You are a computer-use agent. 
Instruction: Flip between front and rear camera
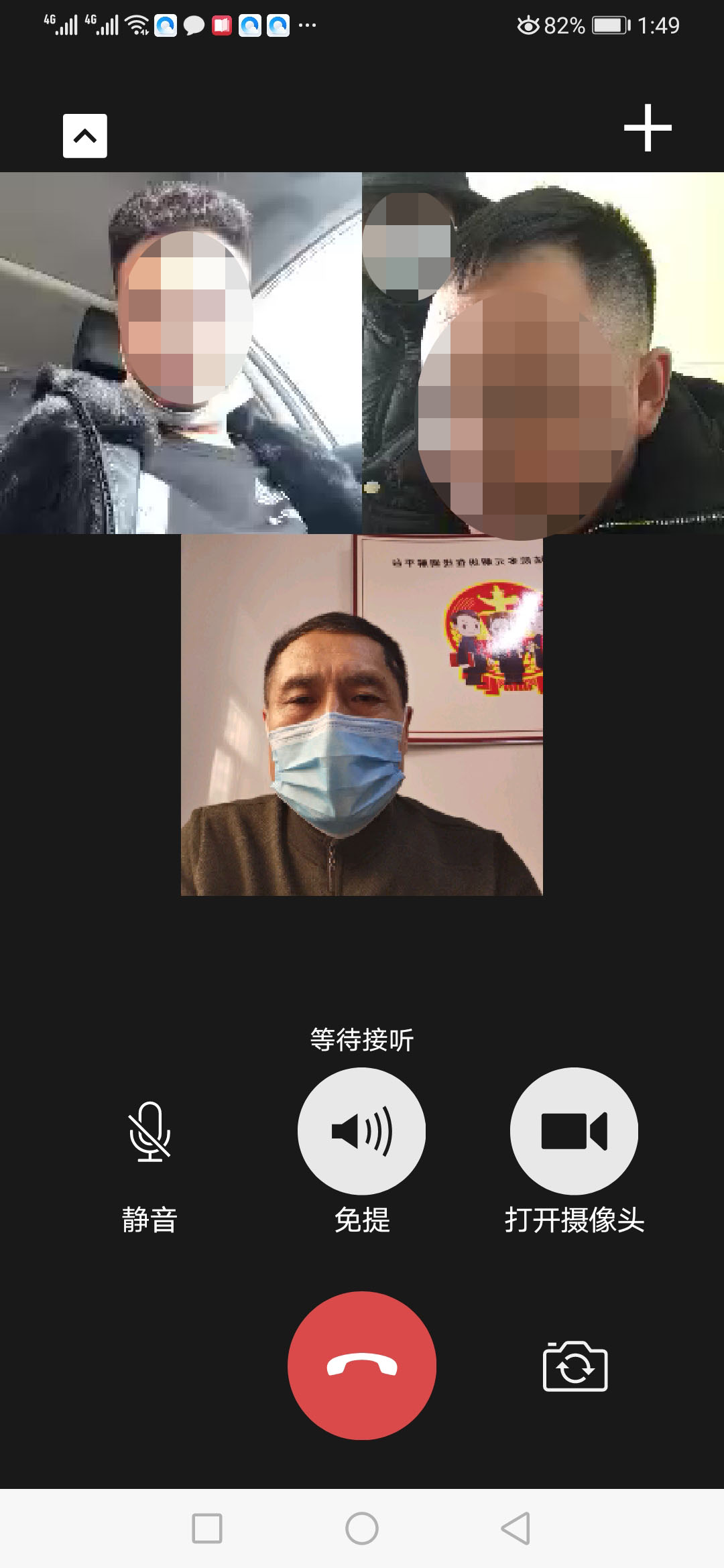[x=575, y=1366]
